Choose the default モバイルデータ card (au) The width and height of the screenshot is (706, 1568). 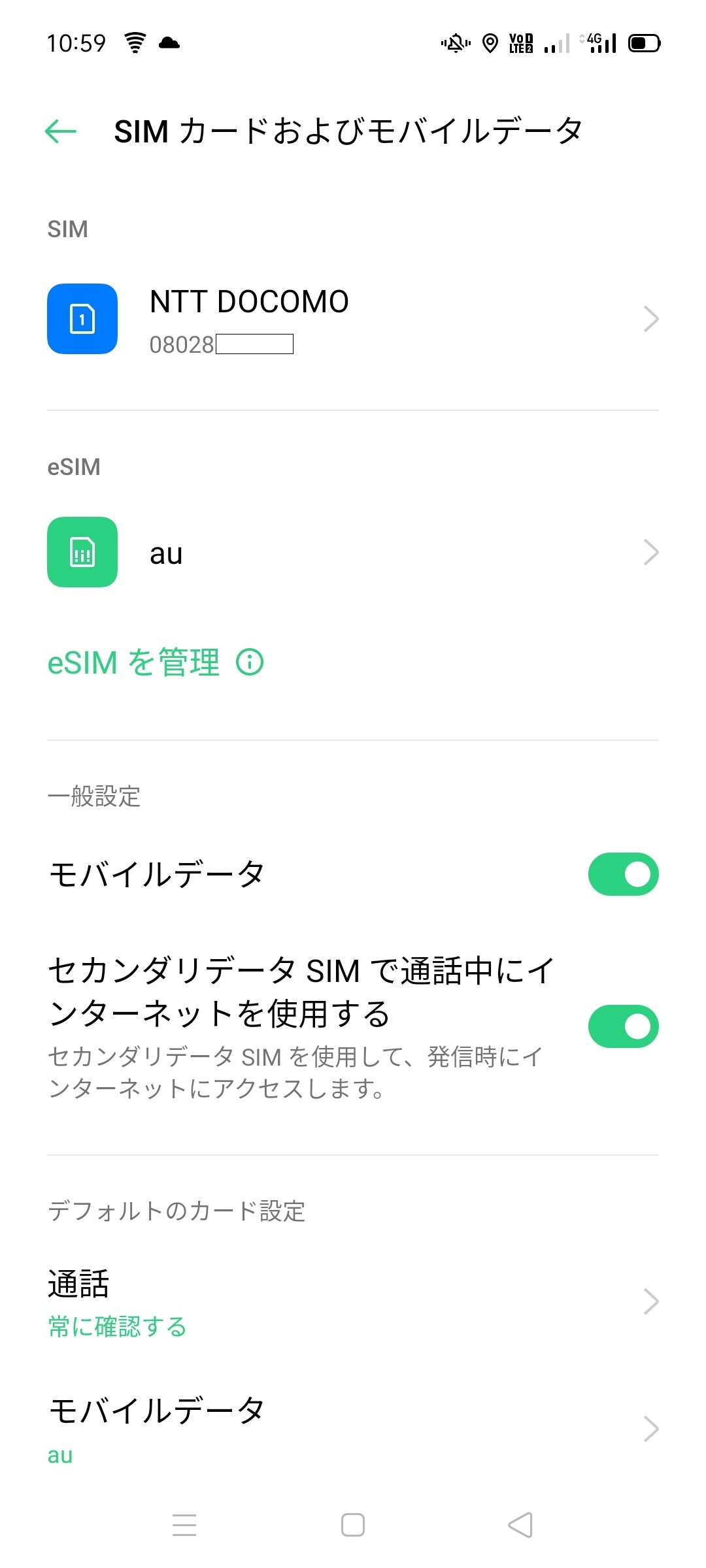tap(353, 1428)
